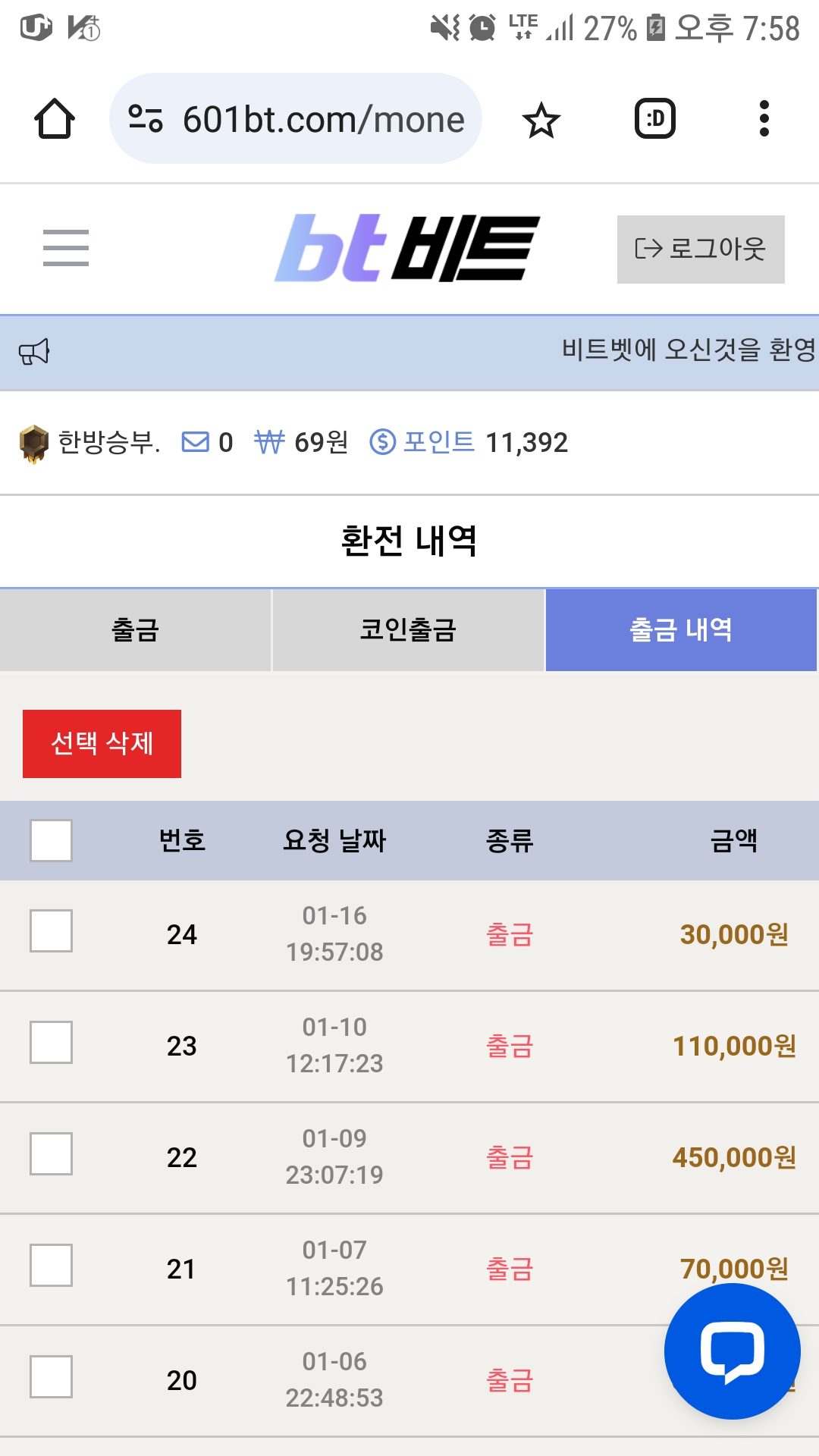Check the box for entry 20
This screenshot has height=1456, width=819.
51,1376
